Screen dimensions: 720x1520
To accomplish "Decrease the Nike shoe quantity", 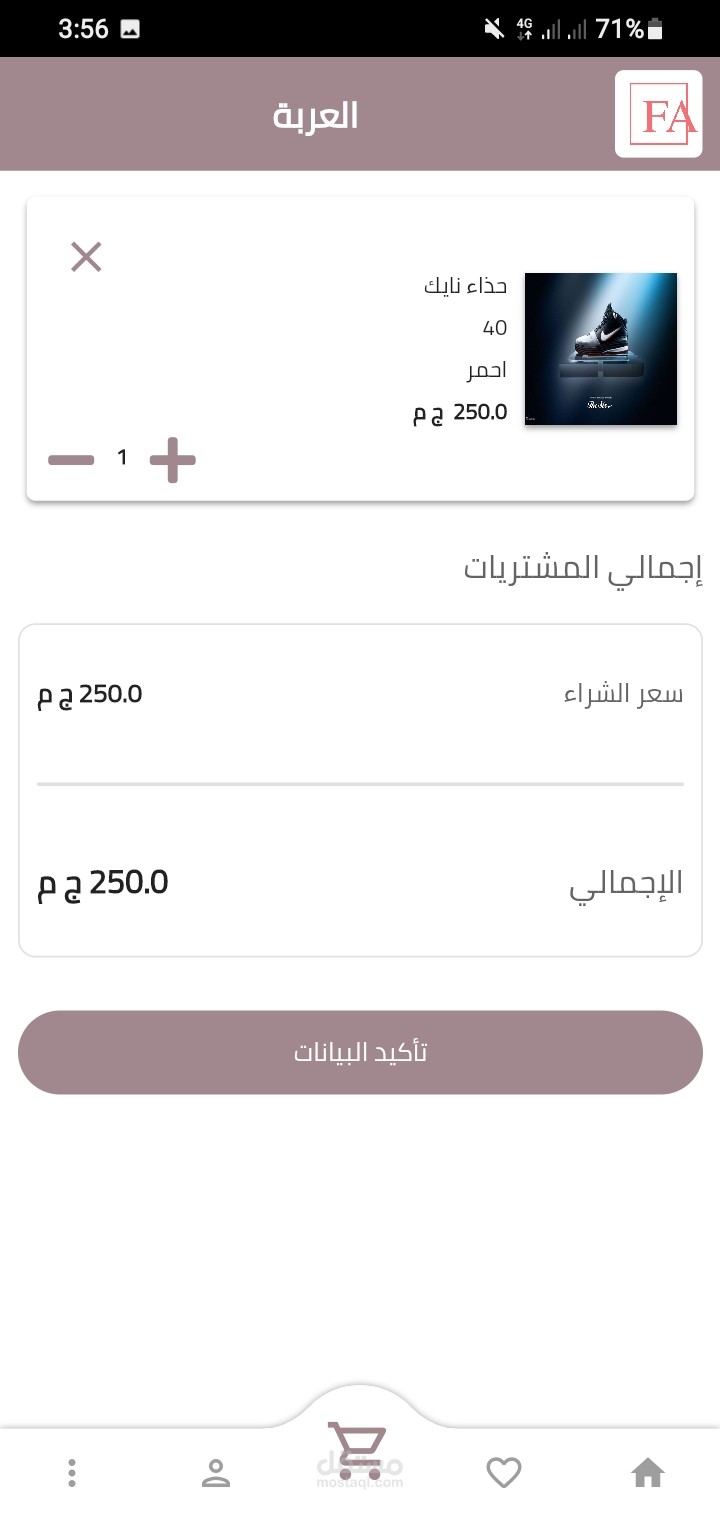I will 71,460.
